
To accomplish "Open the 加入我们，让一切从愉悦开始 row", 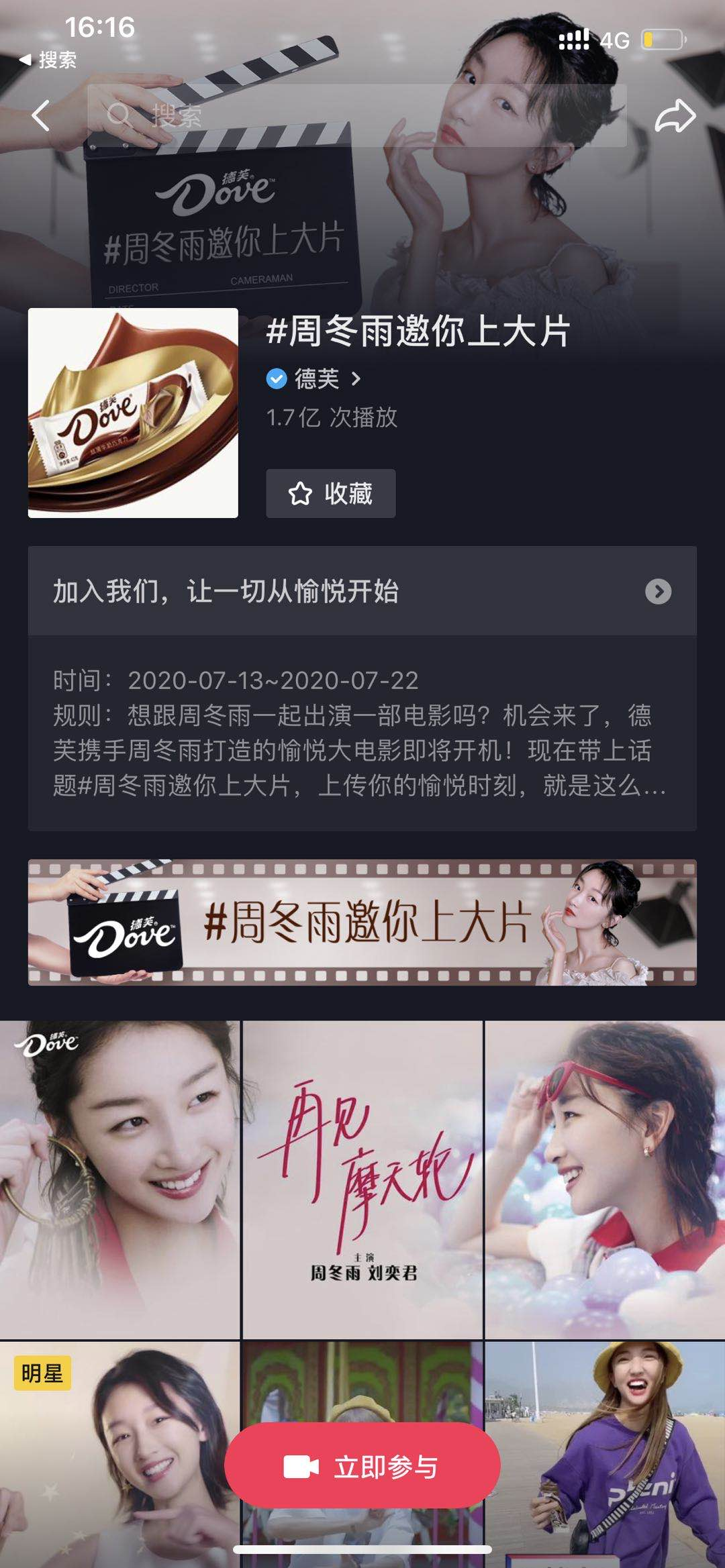I will tap(362, 591).
